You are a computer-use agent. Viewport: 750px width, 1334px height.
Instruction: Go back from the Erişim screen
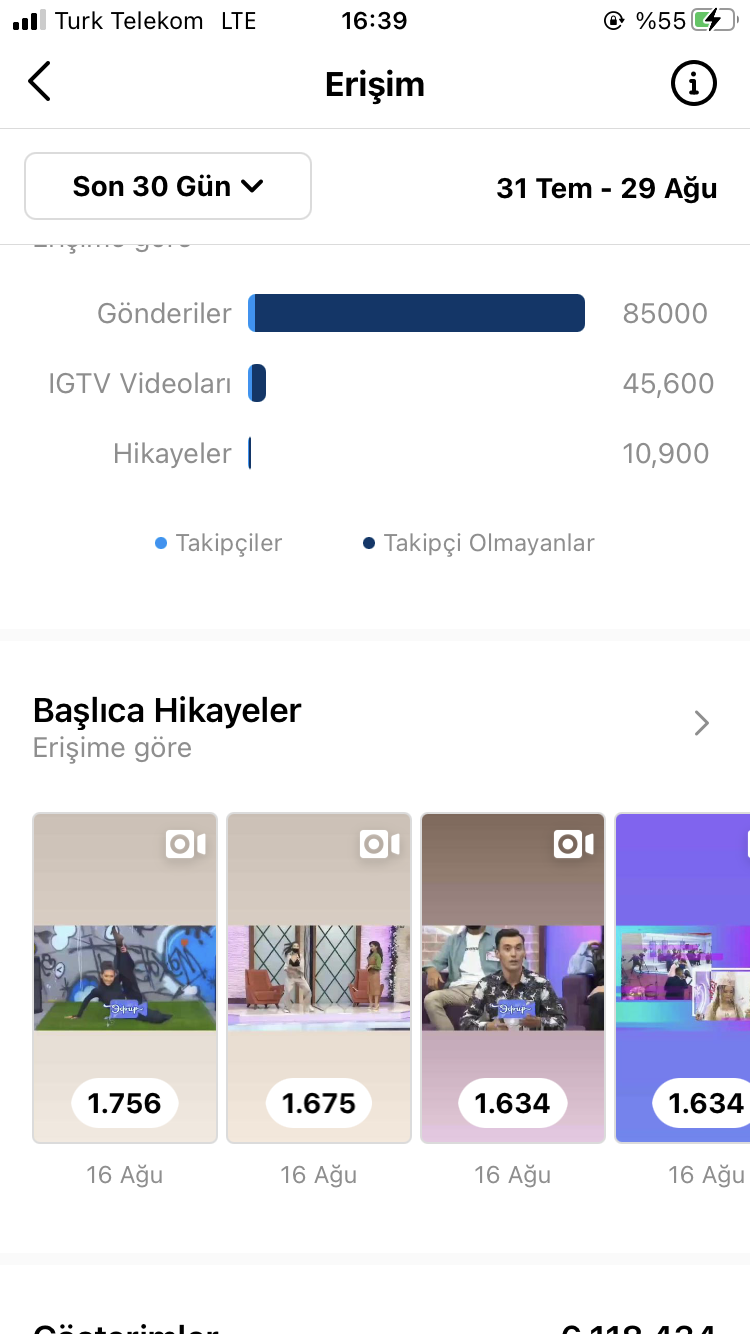(x=39, y=82)
